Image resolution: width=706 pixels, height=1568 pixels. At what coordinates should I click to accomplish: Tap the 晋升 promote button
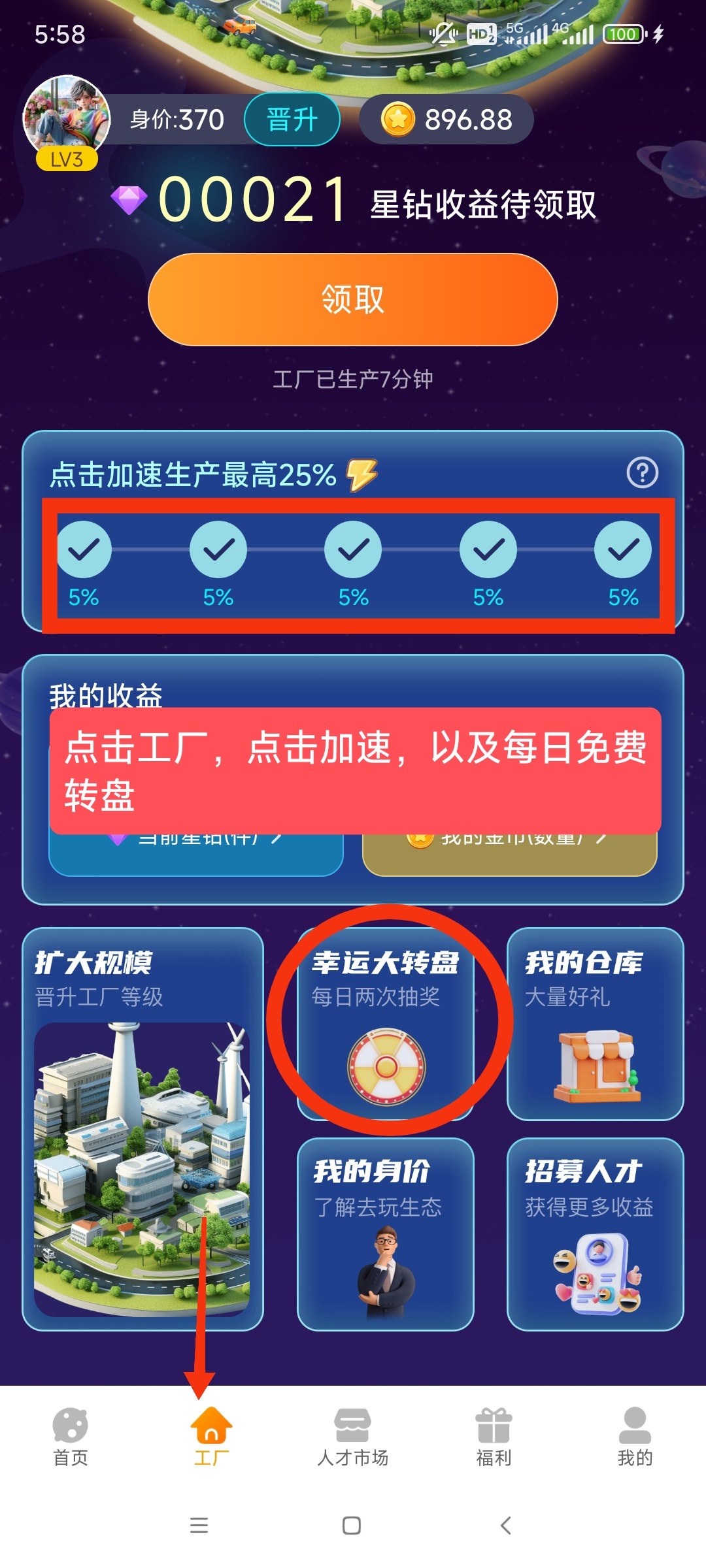(x=292, y=120)
